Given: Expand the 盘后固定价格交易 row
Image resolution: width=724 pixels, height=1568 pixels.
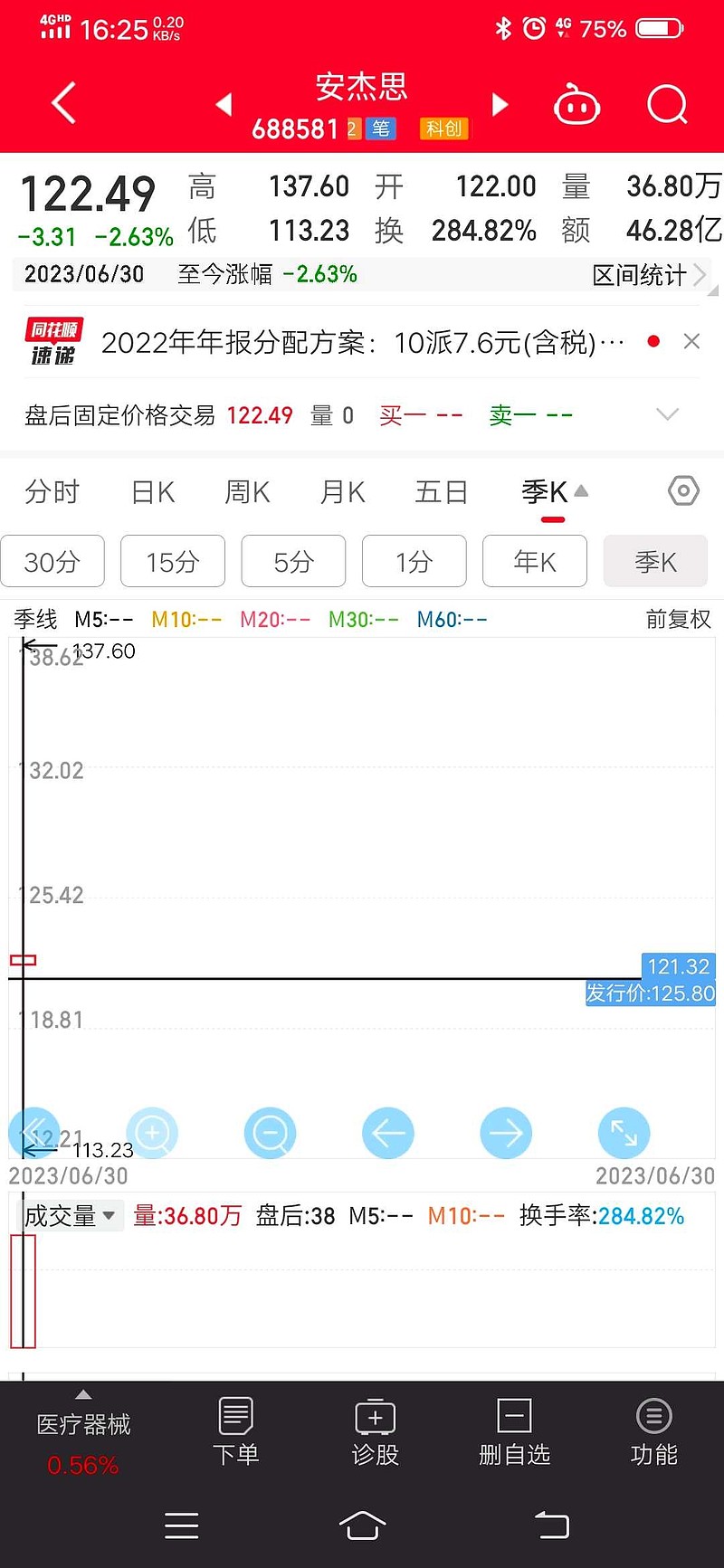Looking at the screenshot, I should coord(667,414).
